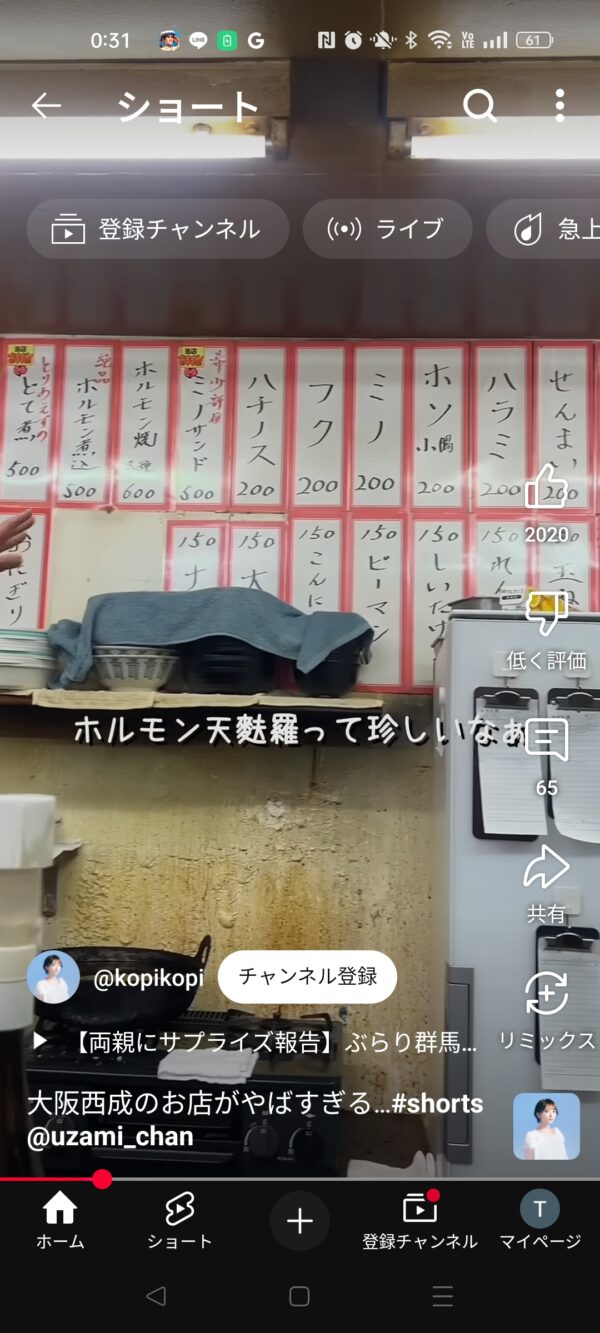Open the three-dot overflow menu
Viewport: 600px width, 1333px height.
click(559, 106)
